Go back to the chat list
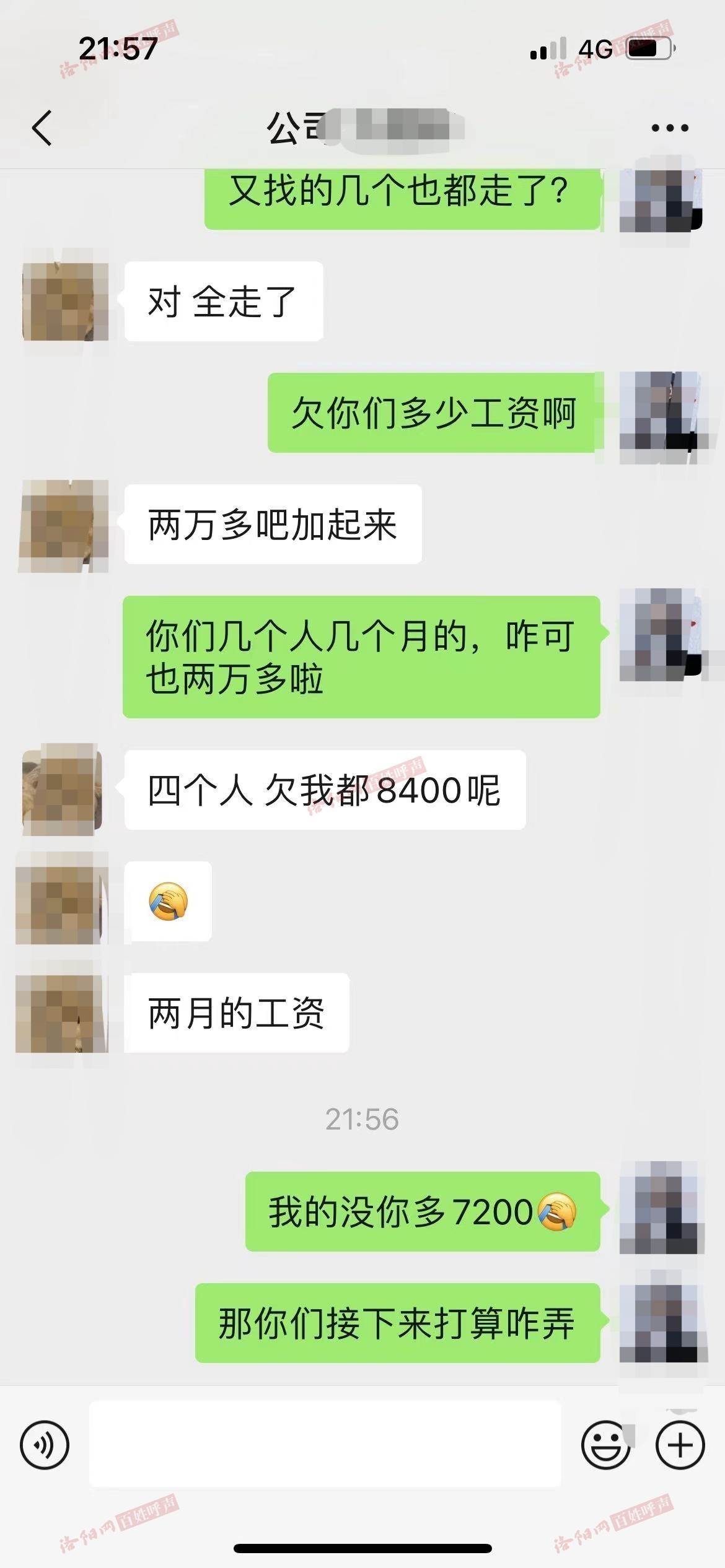This screenshot has width=725, height=1568. coord(42,128)
